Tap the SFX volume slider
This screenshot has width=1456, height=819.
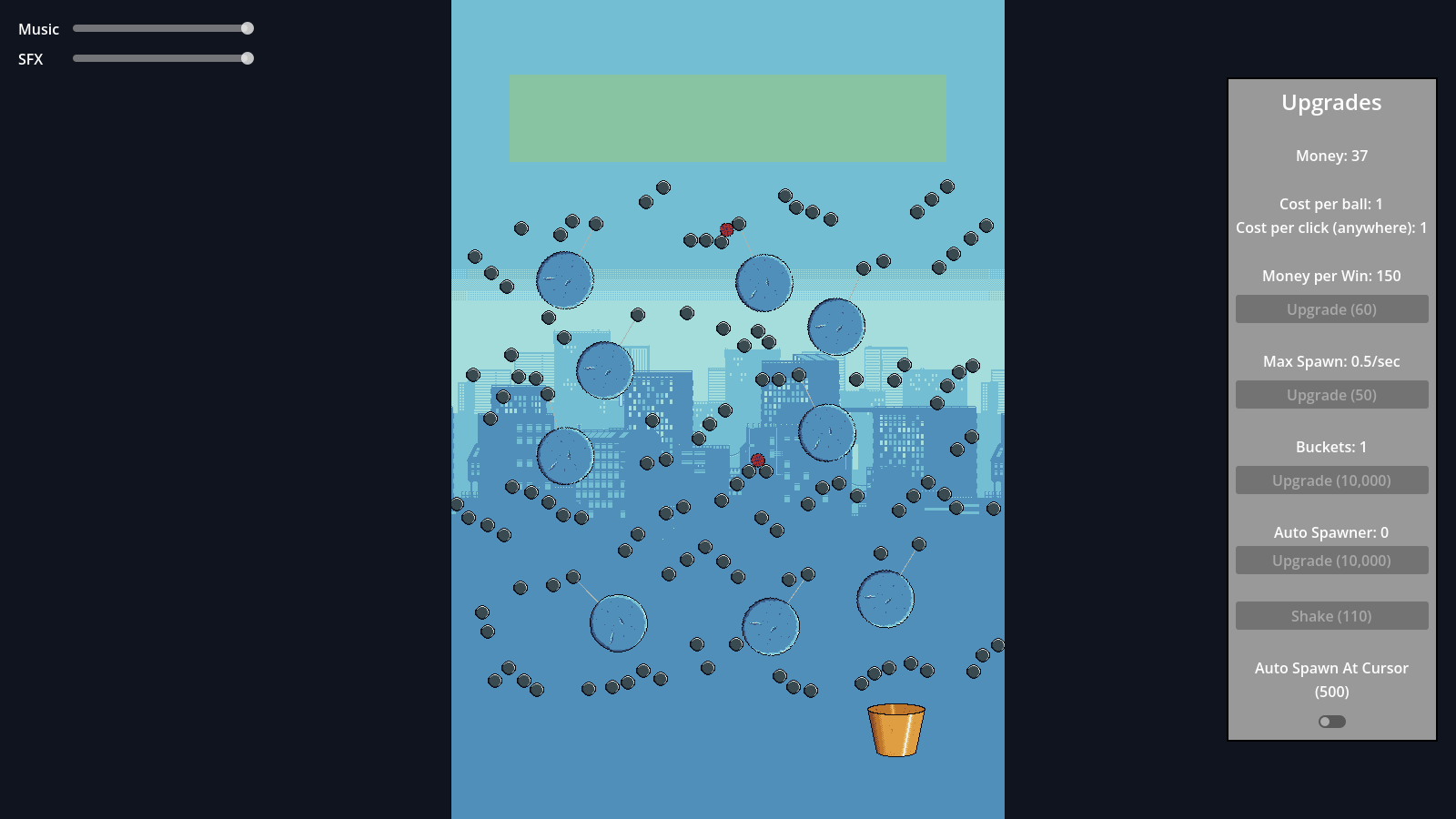(163, 58)
